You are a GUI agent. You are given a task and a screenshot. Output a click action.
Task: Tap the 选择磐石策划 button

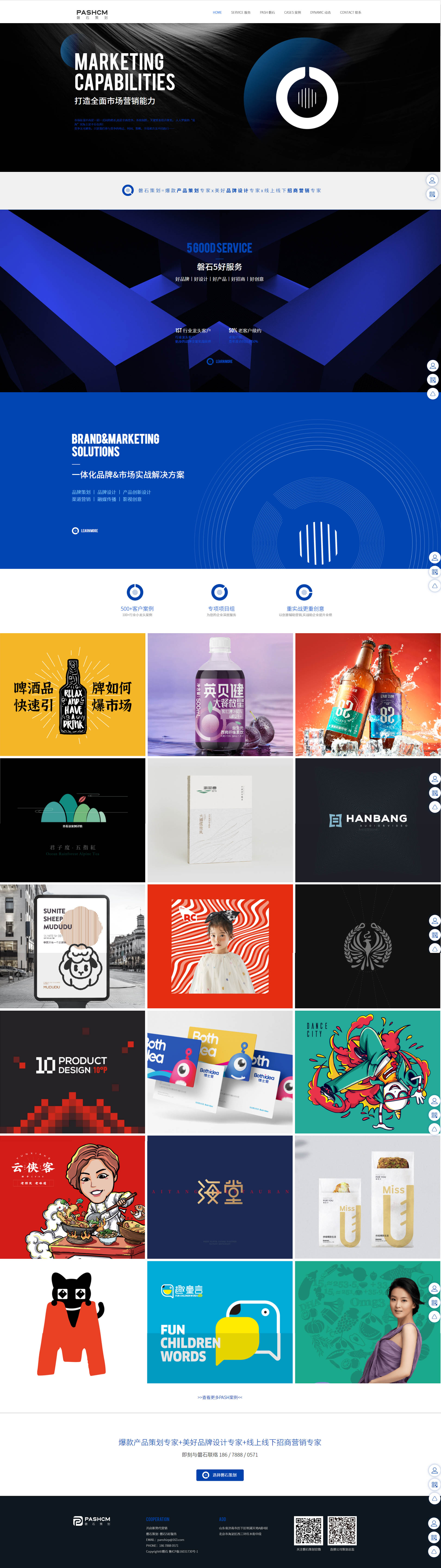pos(220,1475)
